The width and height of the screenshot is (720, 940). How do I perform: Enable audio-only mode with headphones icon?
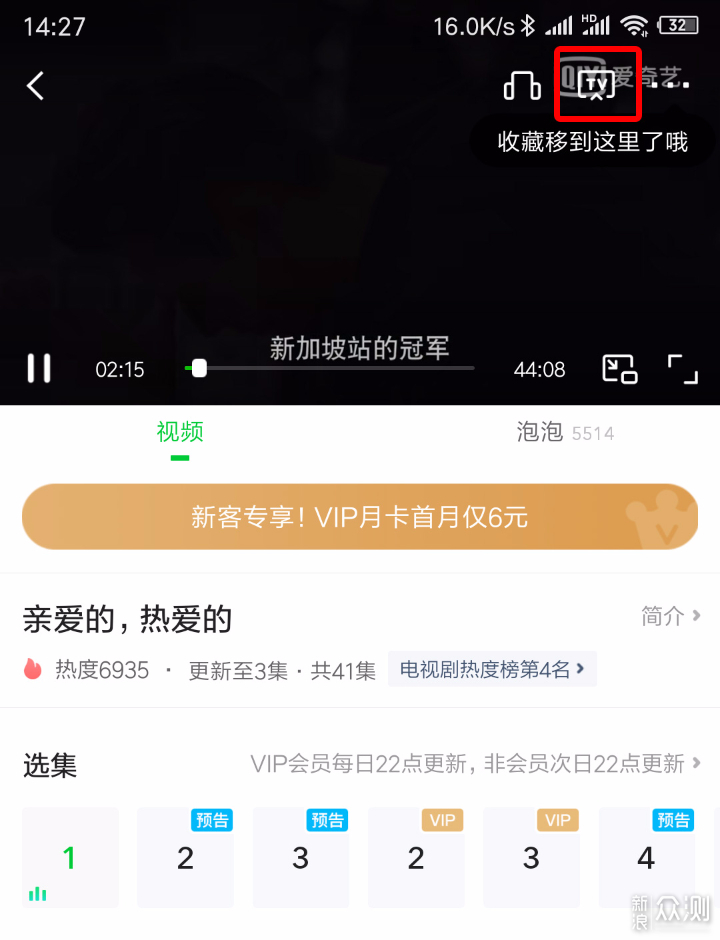(521, 86)
